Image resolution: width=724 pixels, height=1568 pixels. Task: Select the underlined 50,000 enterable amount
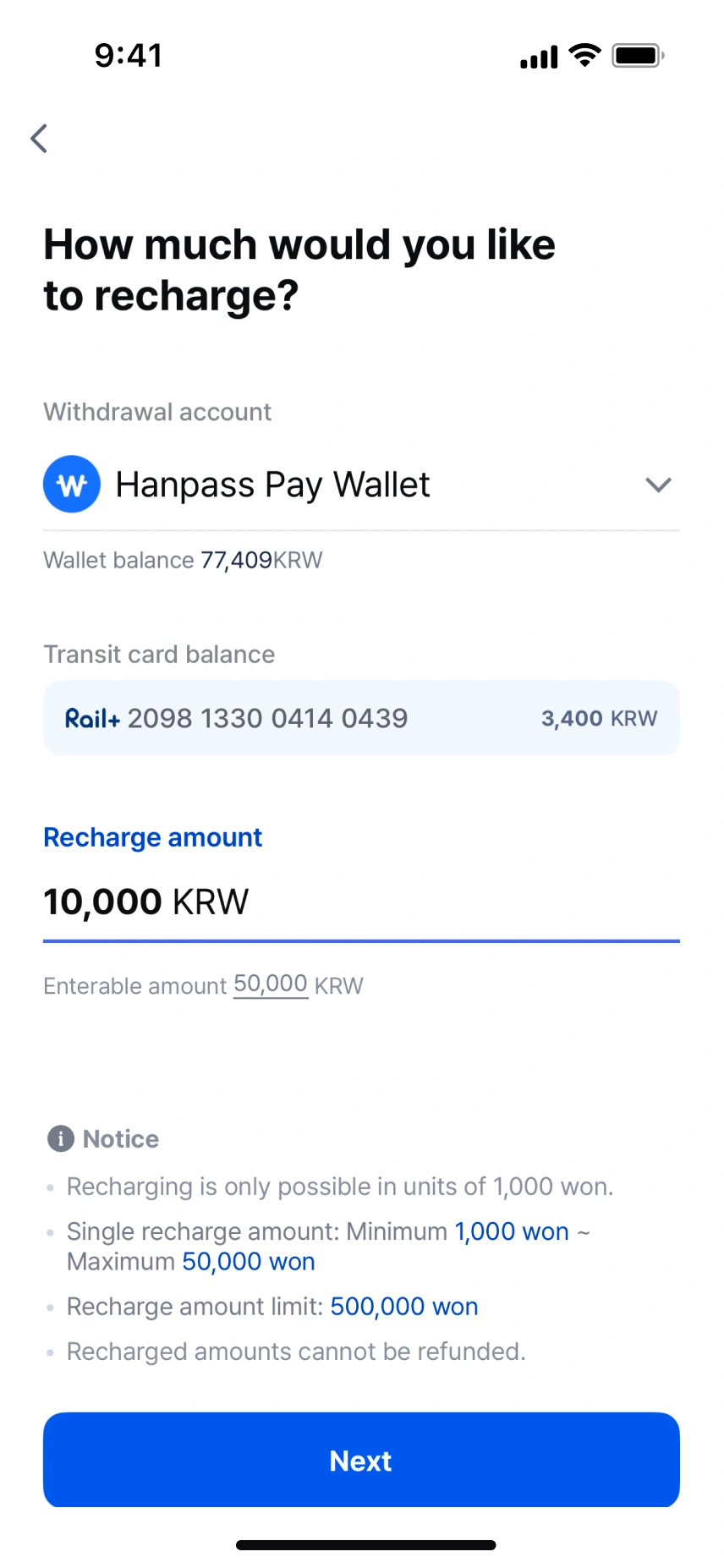271,984
